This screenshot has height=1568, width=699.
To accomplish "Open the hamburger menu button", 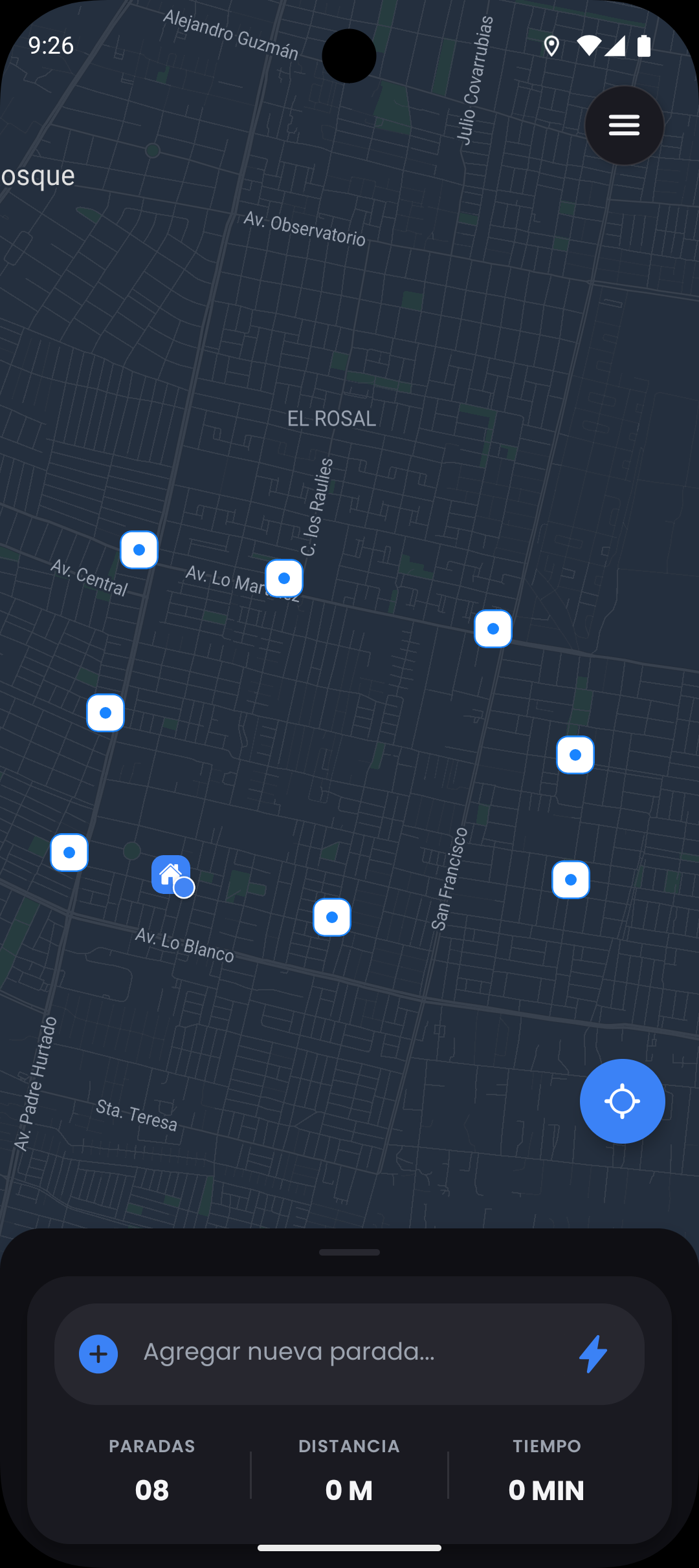I will [x=624, y=125].
